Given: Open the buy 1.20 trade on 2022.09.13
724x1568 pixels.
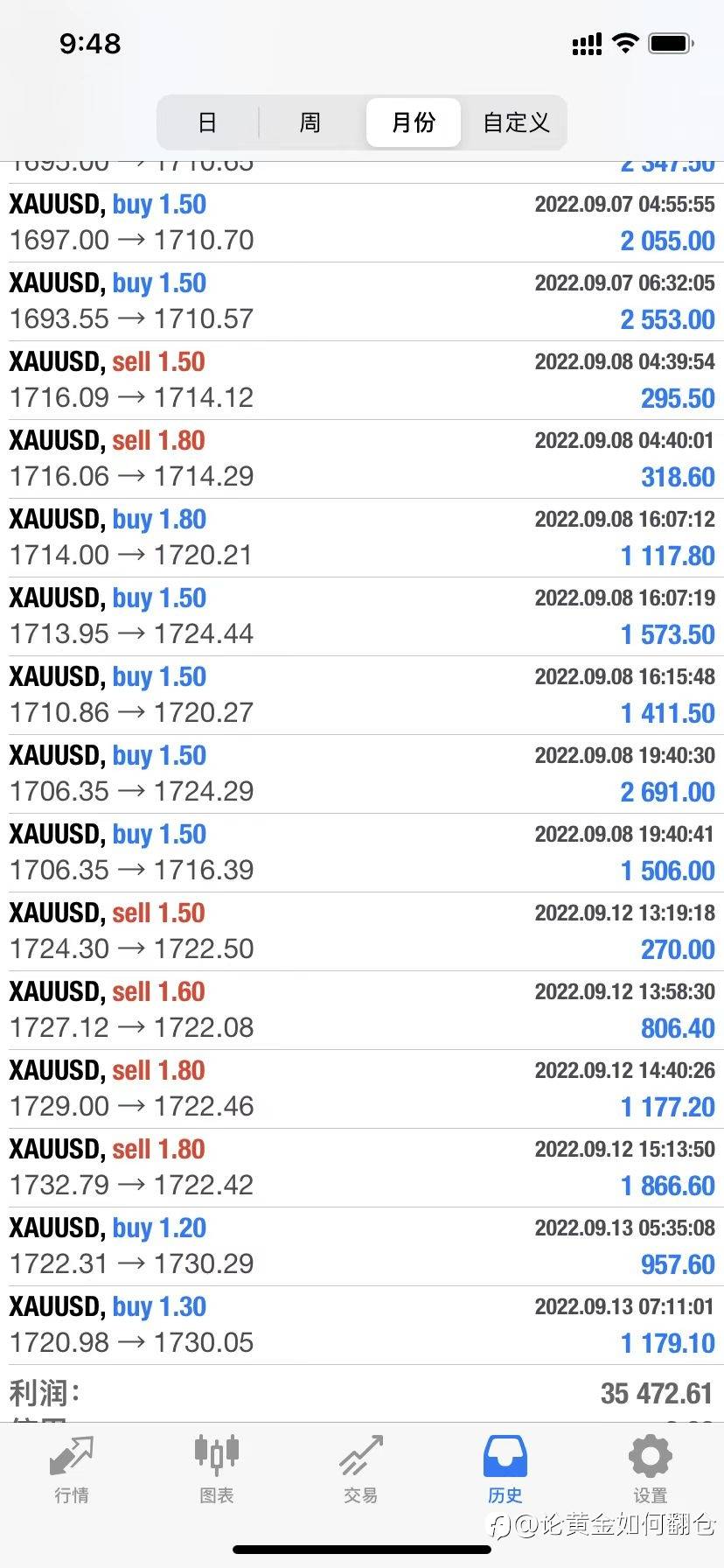Looking at the screenshot, I should (x=362, y=1247).
